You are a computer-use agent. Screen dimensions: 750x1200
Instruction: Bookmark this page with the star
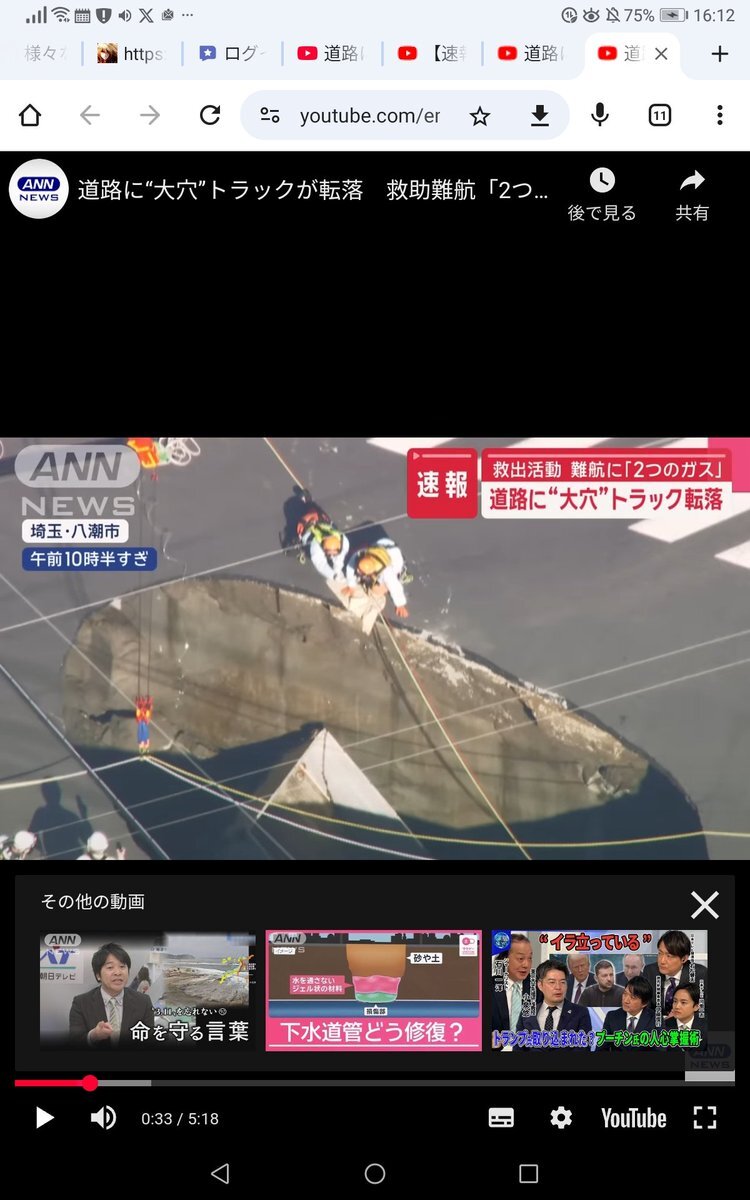[480, 116]
